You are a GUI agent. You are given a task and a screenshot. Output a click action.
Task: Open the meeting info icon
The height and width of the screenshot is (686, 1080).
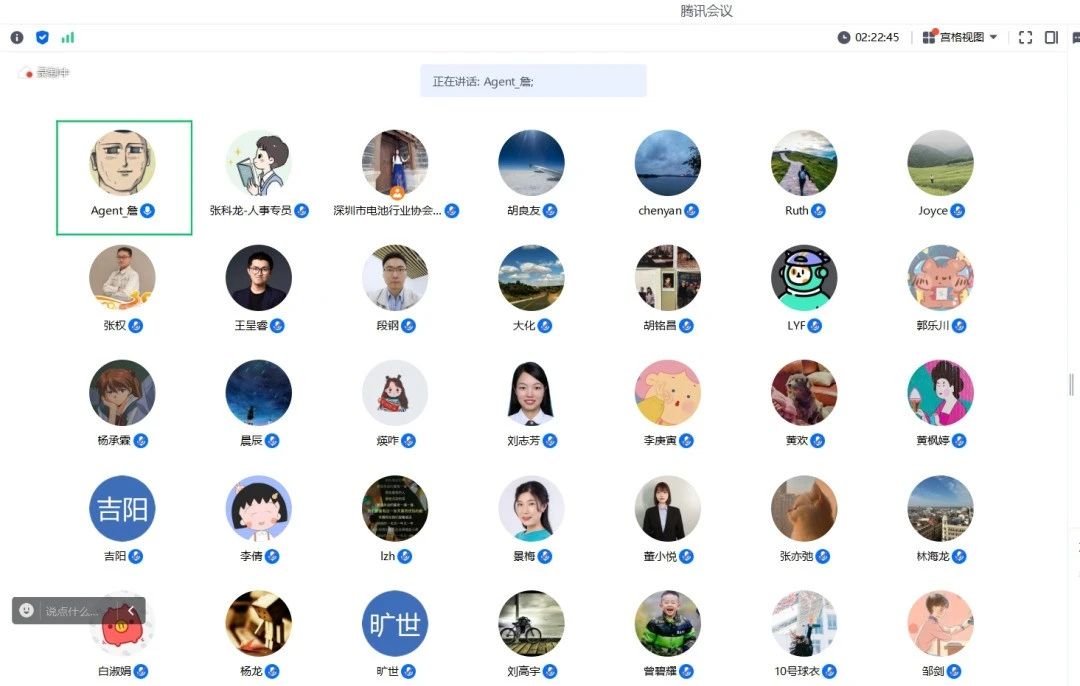[x=17, y=37]
